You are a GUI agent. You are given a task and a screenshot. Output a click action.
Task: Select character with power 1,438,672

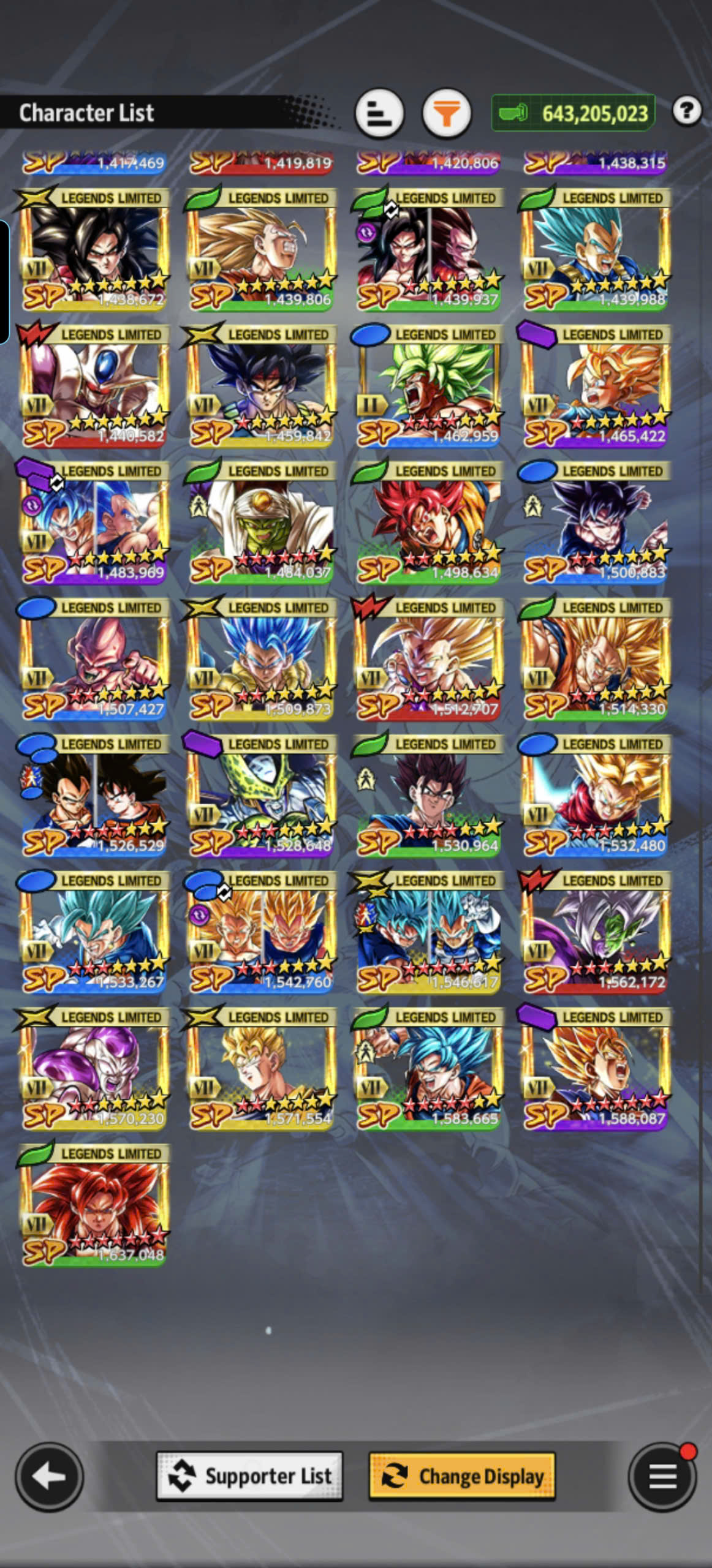coord(94,247)
